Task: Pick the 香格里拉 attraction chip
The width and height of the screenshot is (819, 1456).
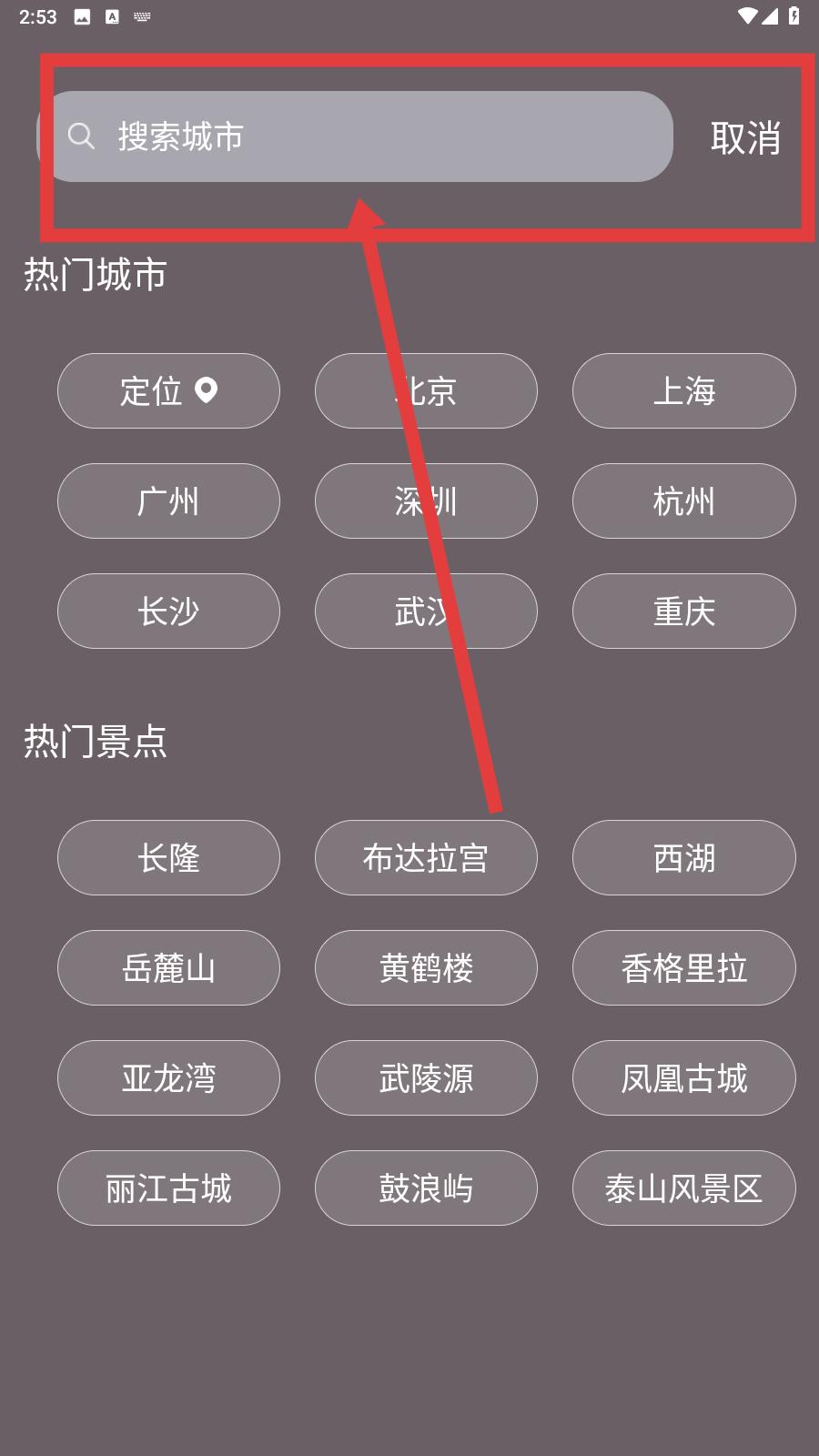Action: (684, 968)
